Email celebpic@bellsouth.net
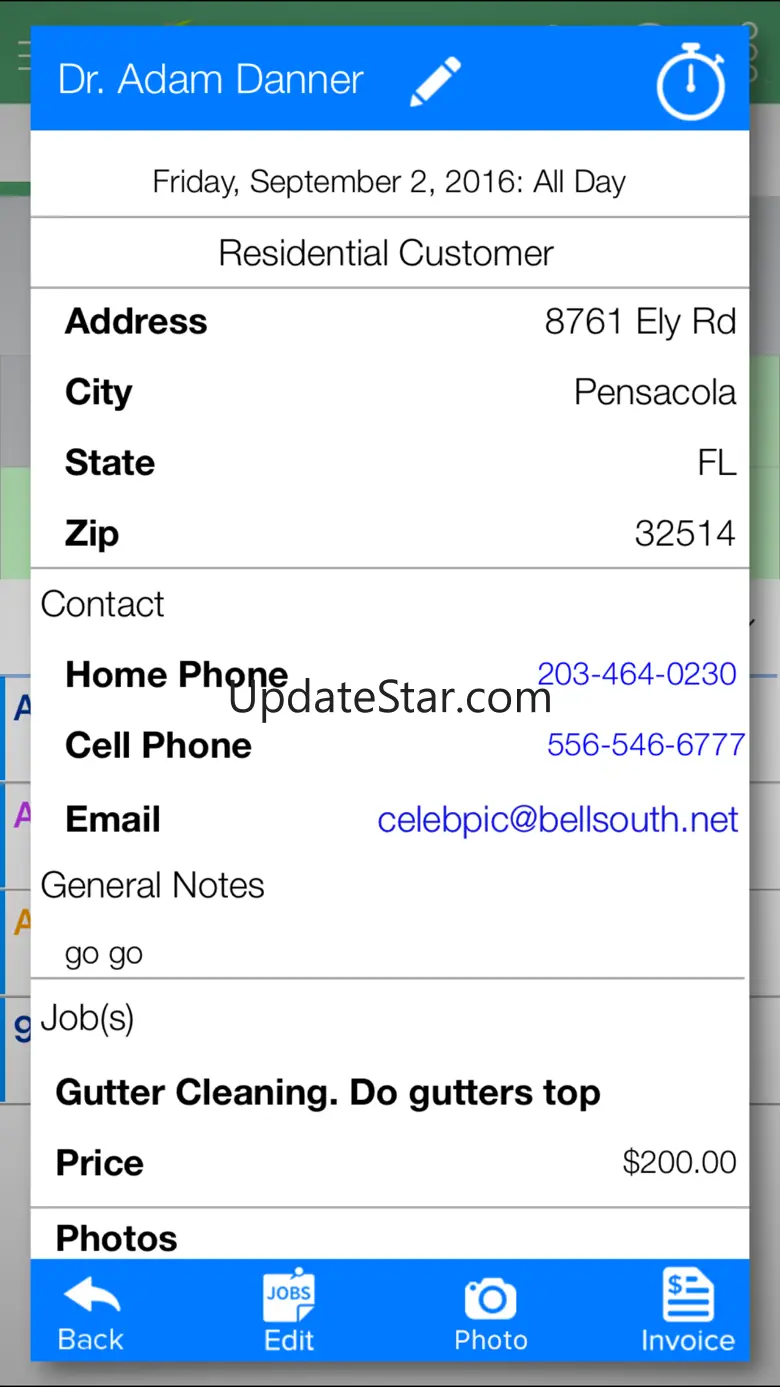The height and width of the screenshot is (1387, 780). click(x=557, y=820)
